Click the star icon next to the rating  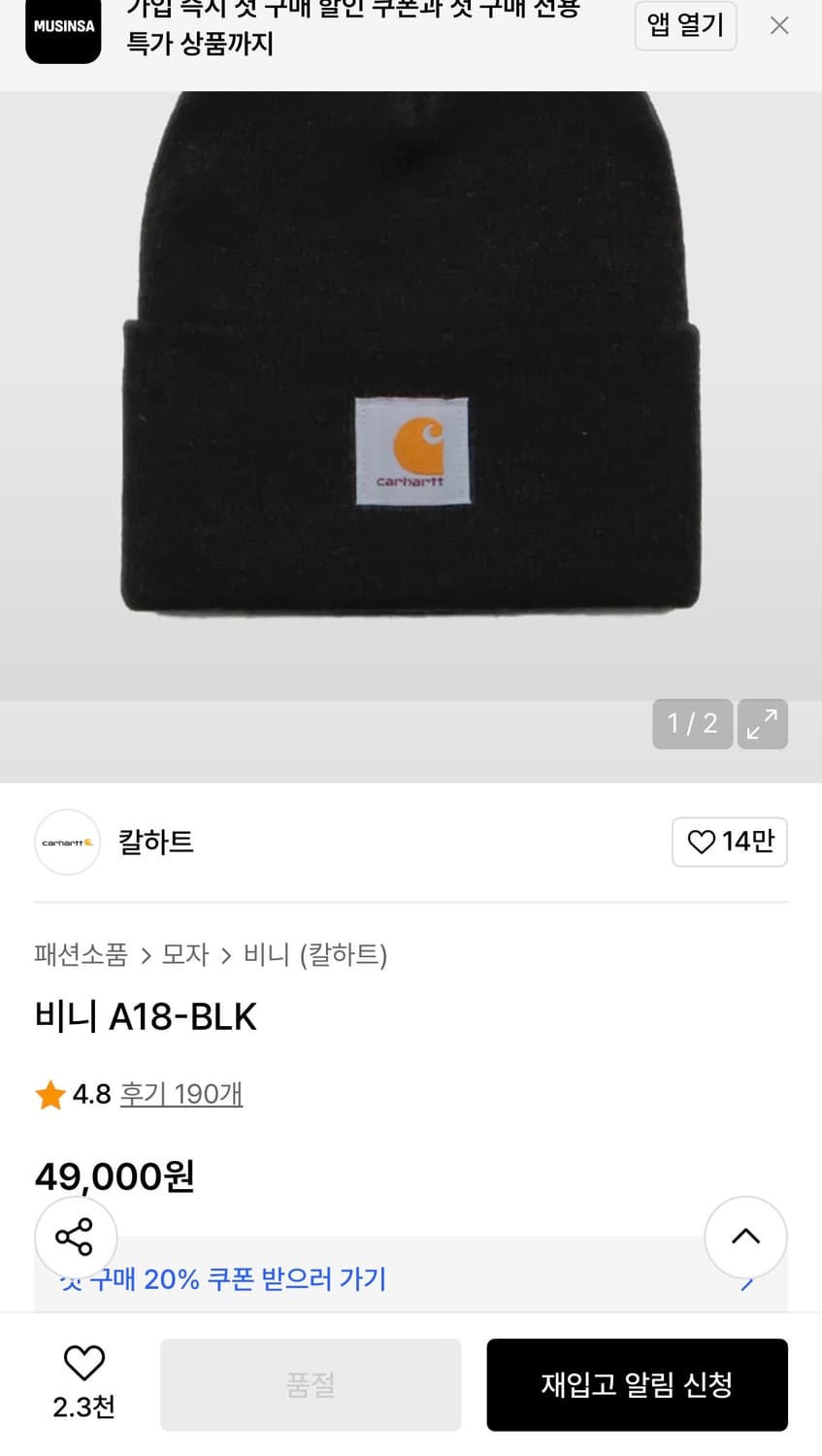coord(50,1094)
